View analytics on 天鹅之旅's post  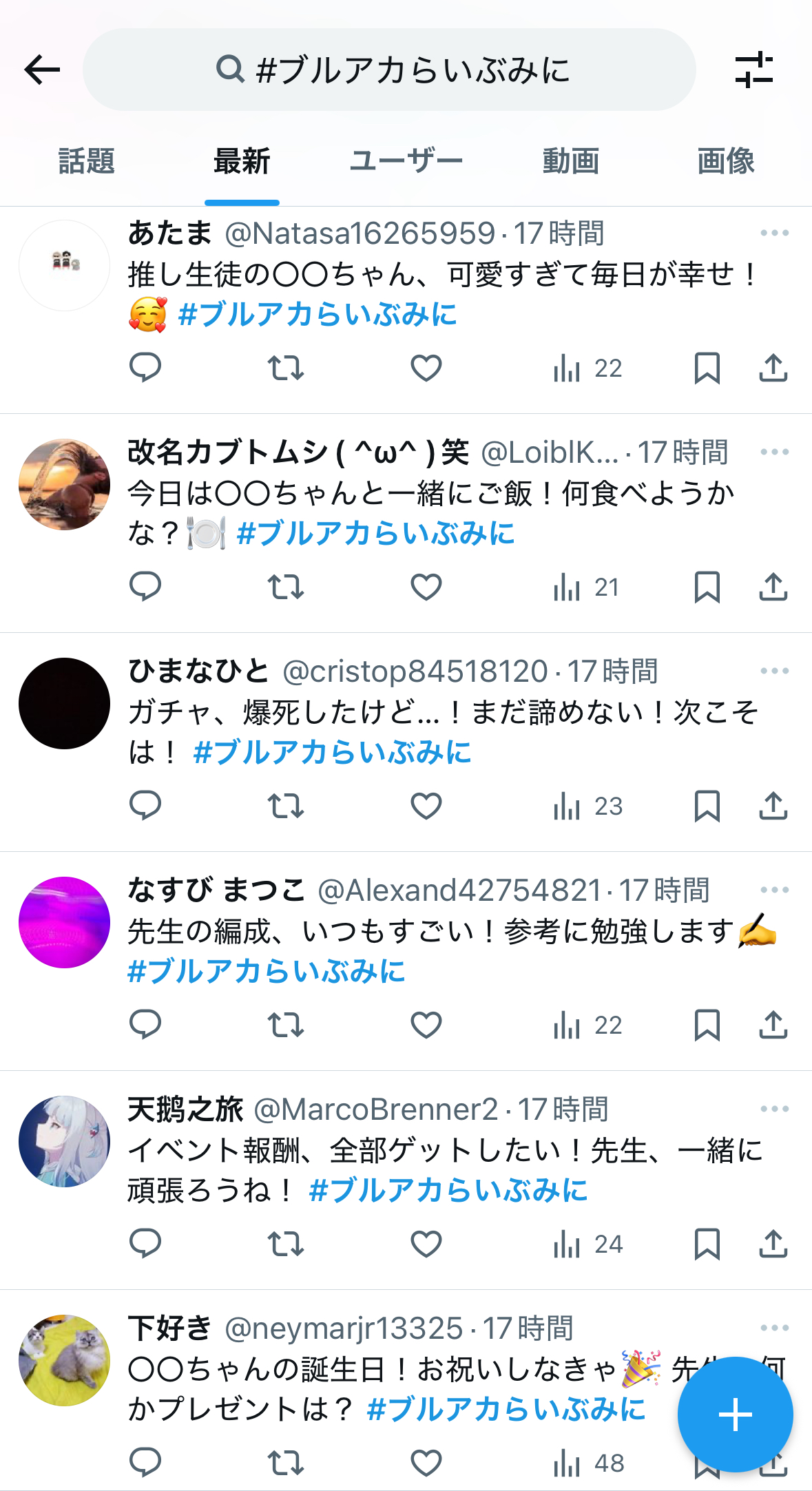588,1244
